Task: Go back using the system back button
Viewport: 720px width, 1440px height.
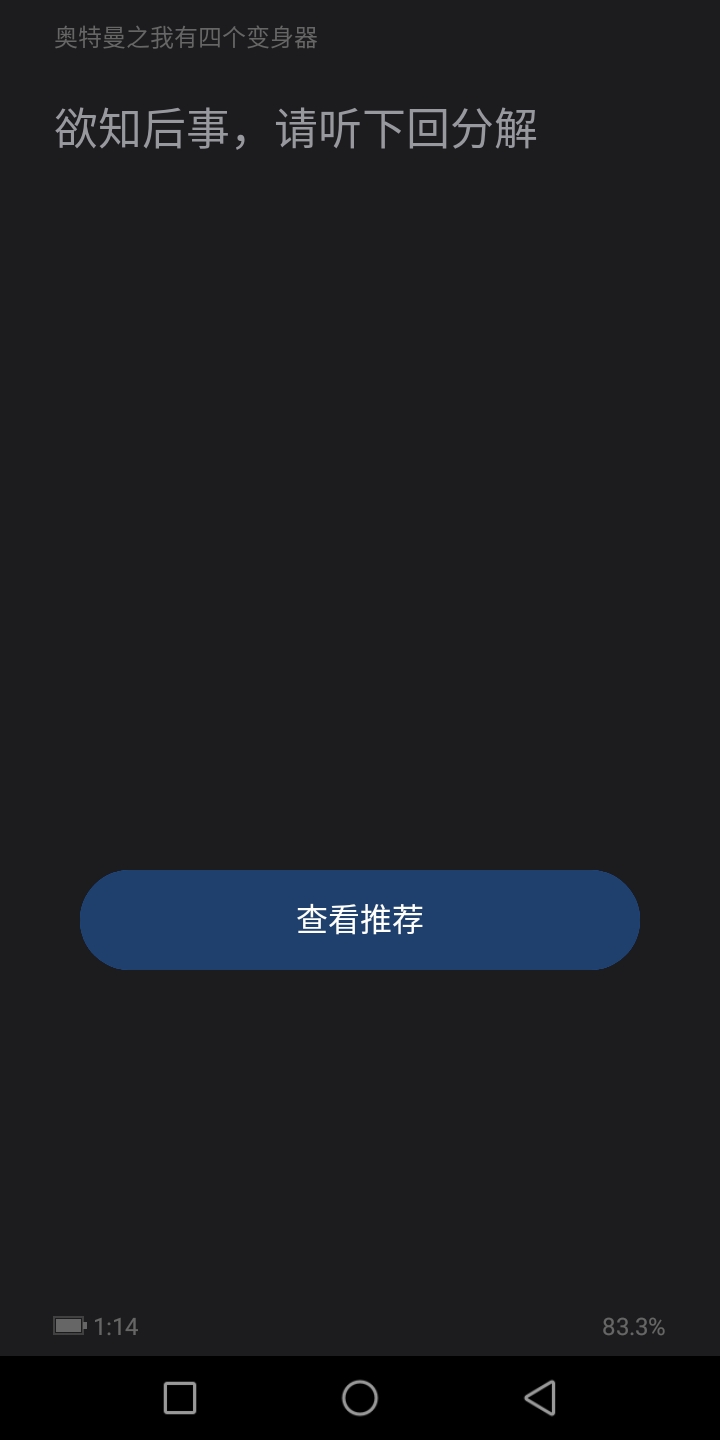Action: tap(540, 1398)
